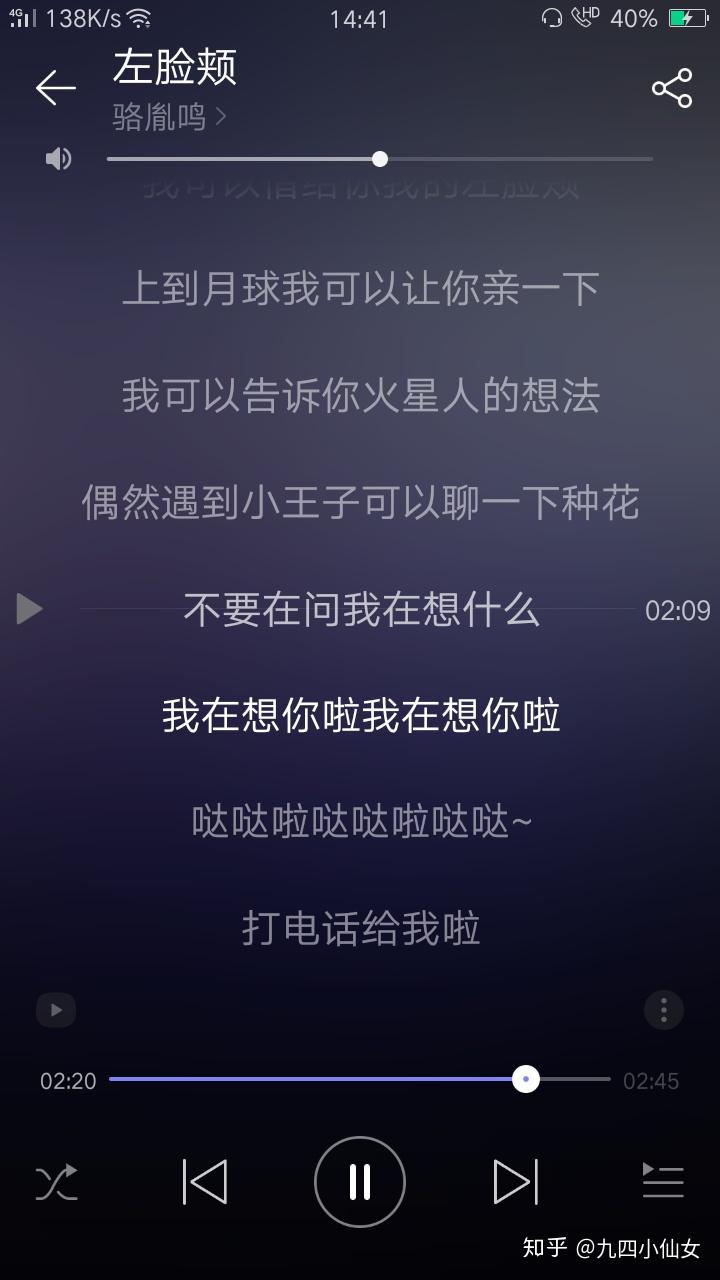Mute the volume using the speaker icon
720x1280 pixels.
pos(57,158)
